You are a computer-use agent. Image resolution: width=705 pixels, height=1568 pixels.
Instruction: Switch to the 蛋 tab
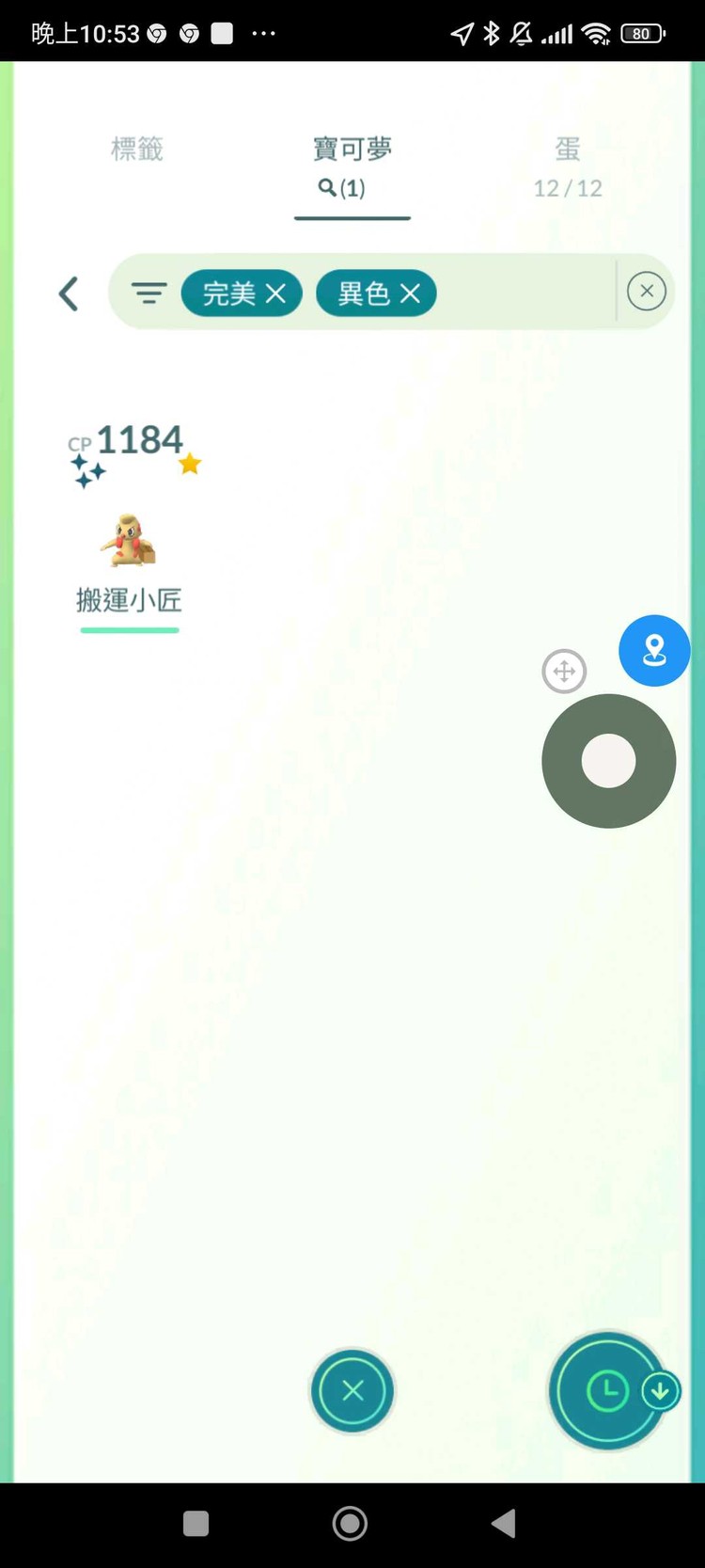[x=567, y=166]
